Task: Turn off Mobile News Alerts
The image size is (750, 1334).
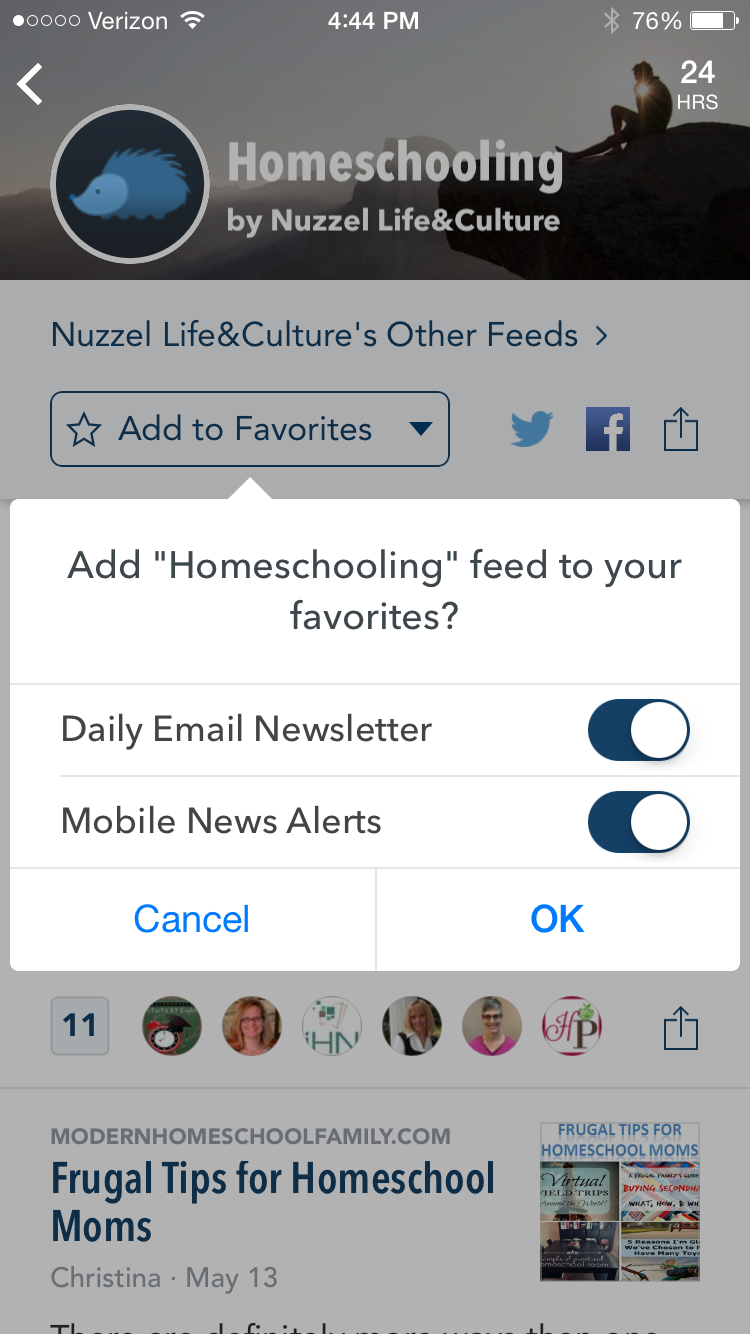Action: click(x=638, y=822)
